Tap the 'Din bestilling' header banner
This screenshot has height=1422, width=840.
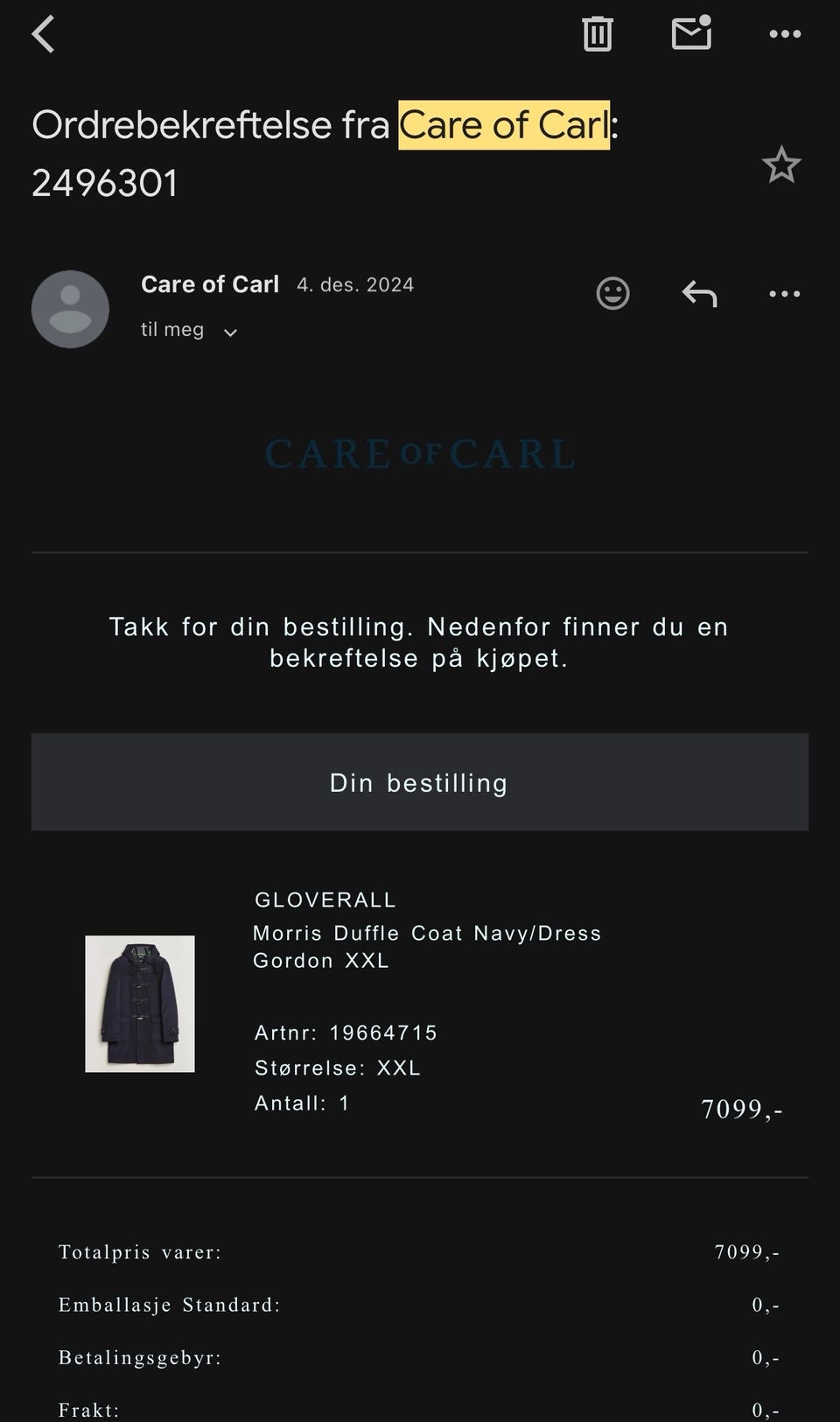[x=419, y=781]
